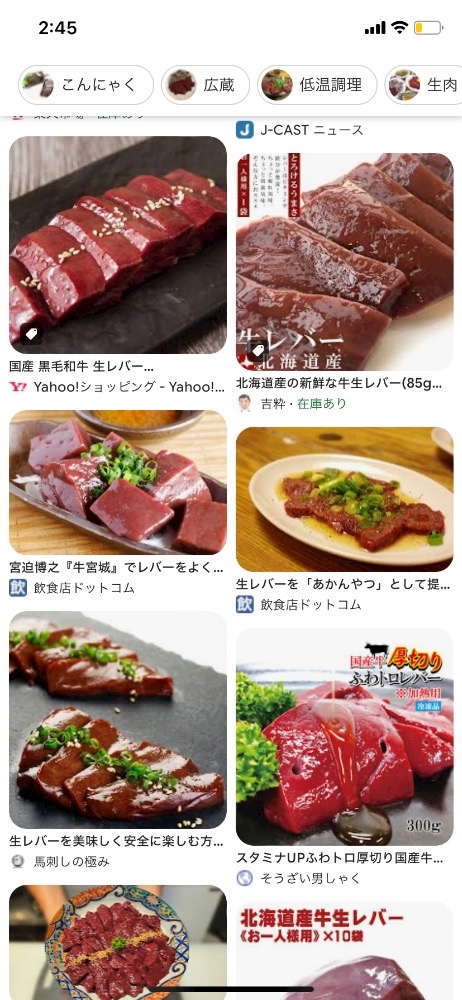Open the 宮迫博之『牛宮城』 liver image result
Viewport: 462px width, 1000px height.
118,482
